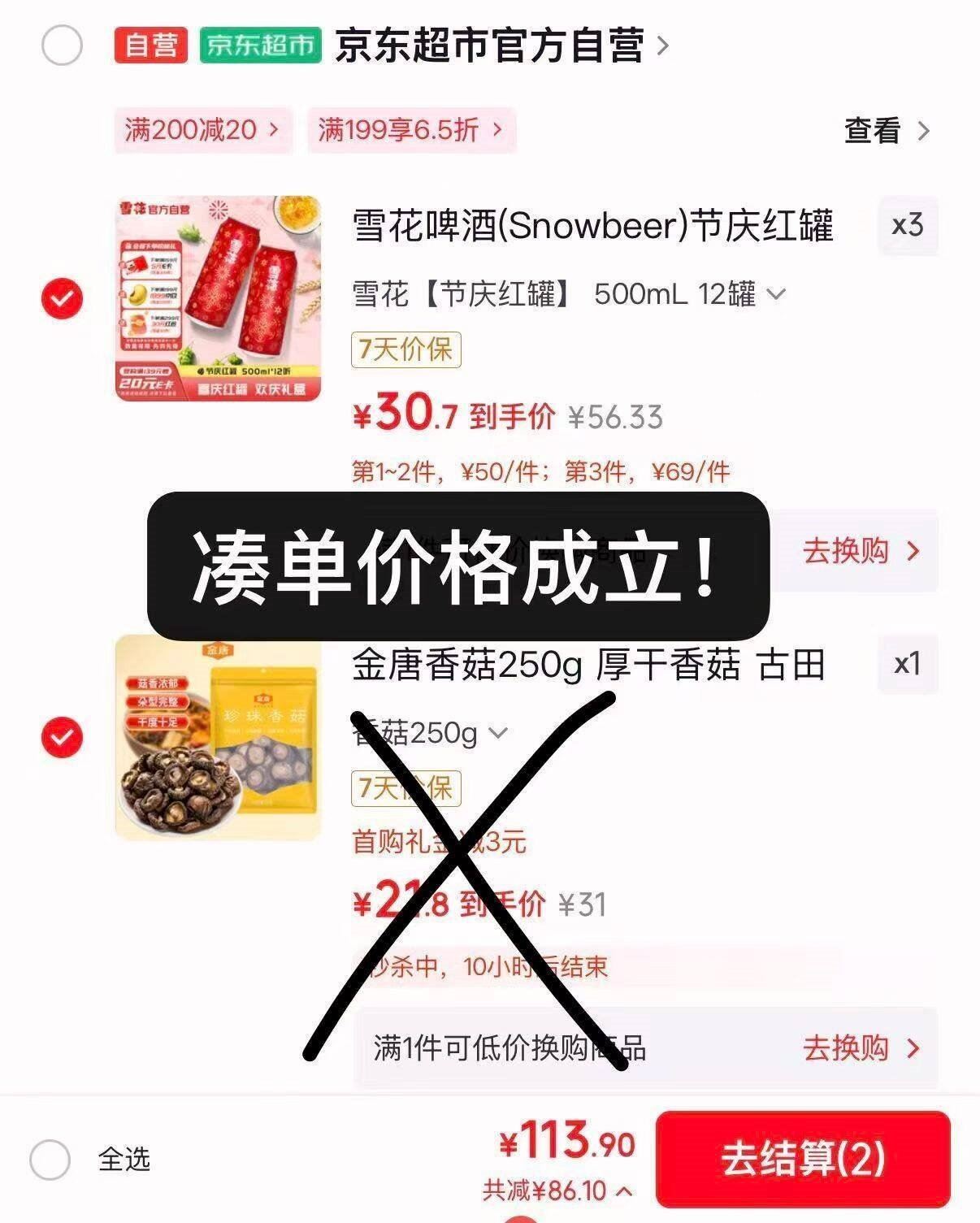
Task: Tap 去换购 under the 金唐香菇 item
Action: pos(861,1047)
